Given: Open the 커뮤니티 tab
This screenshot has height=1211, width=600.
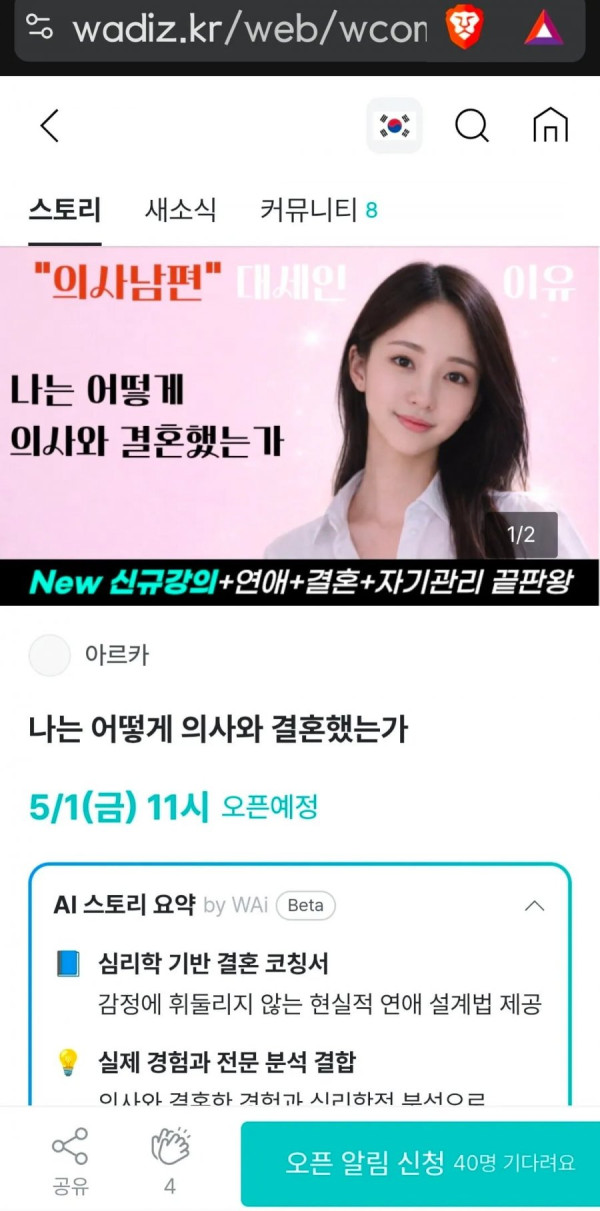Looking at the screenshot, I should click(318, 210).
